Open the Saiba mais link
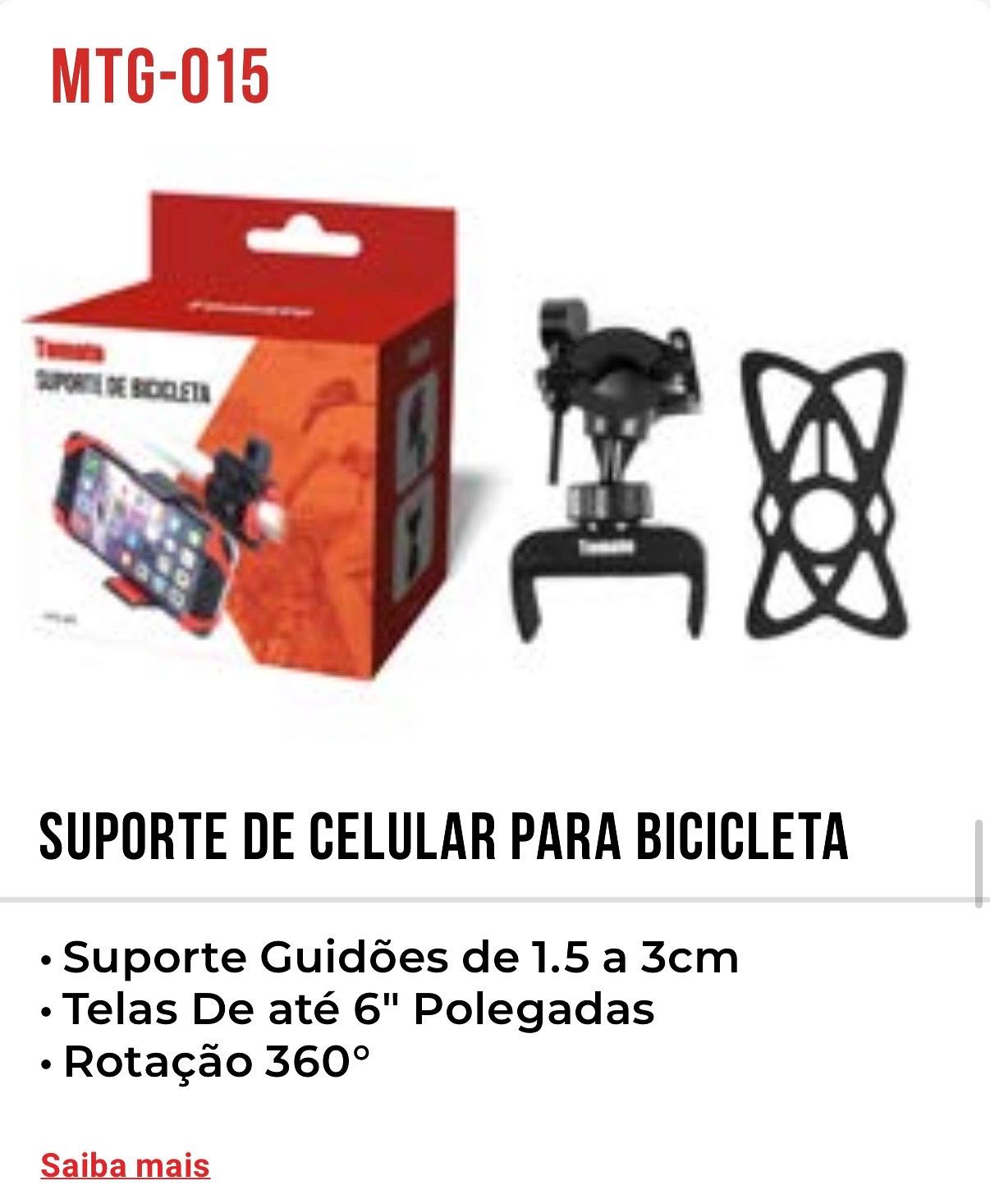Viewport: 990px width, 1204px height. click(126, 1165)
